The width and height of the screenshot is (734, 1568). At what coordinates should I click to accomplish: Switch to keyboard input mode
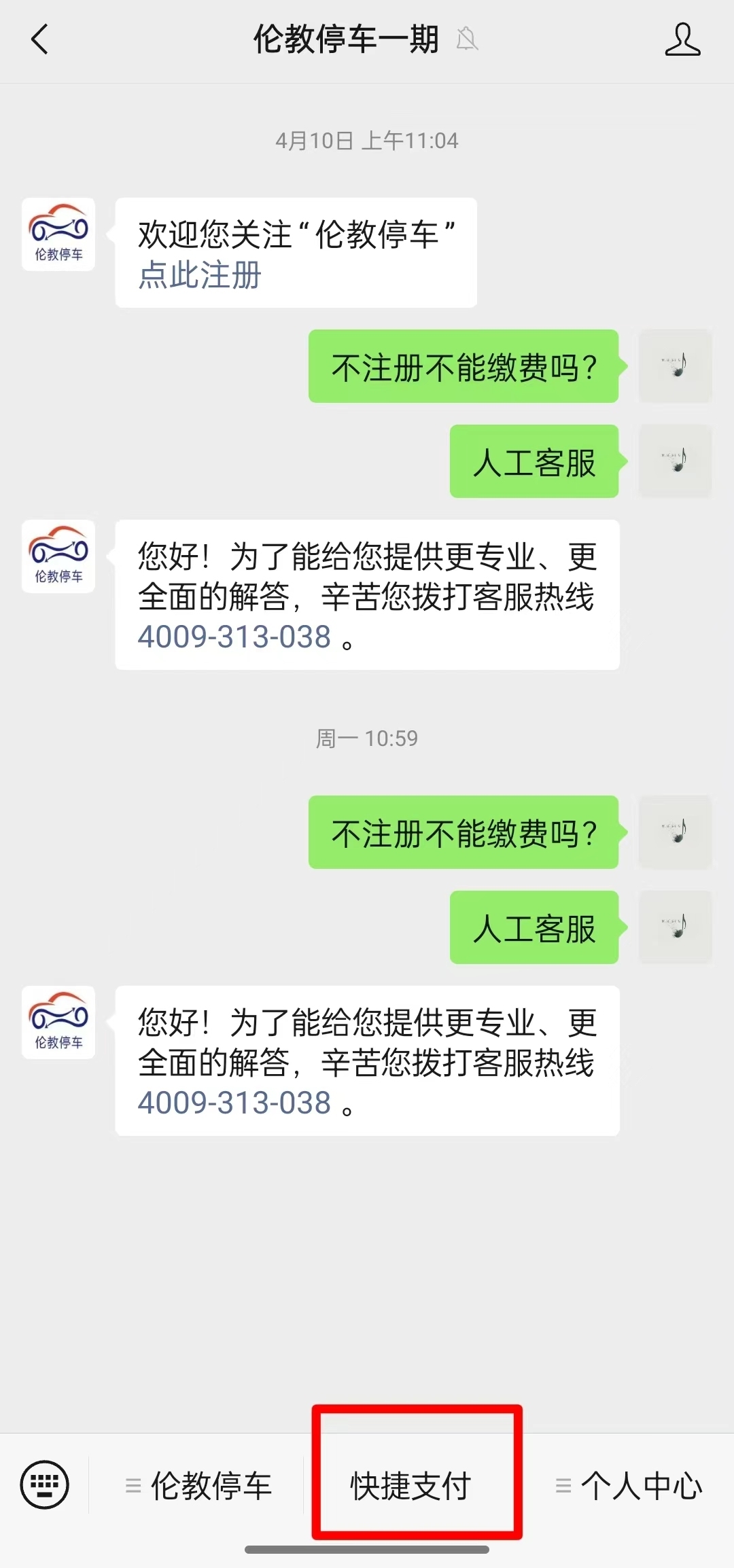point(45,1484)
